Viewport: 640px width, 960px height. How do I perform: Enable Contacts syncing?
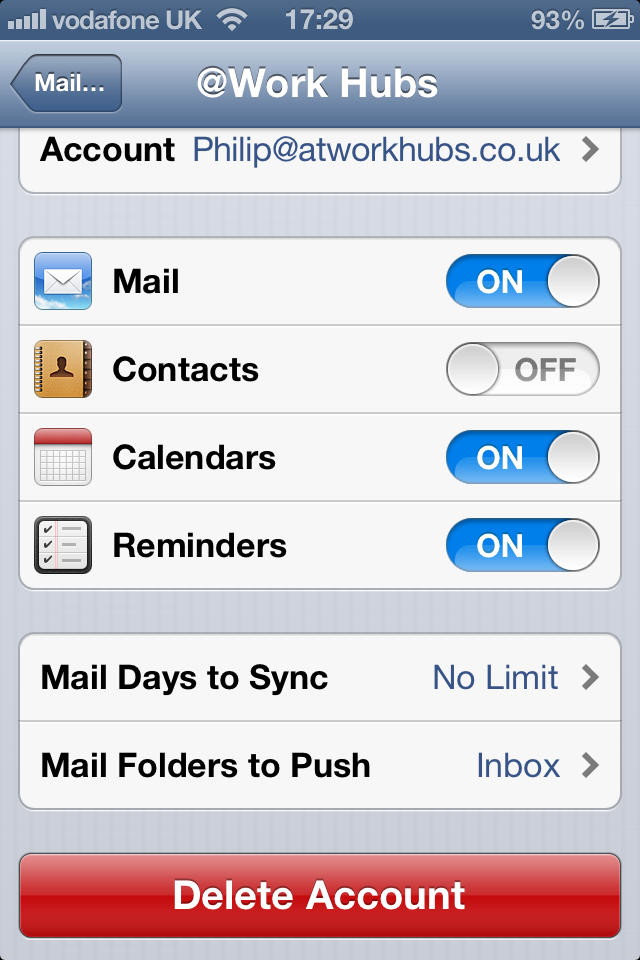[x=522, y=370]
